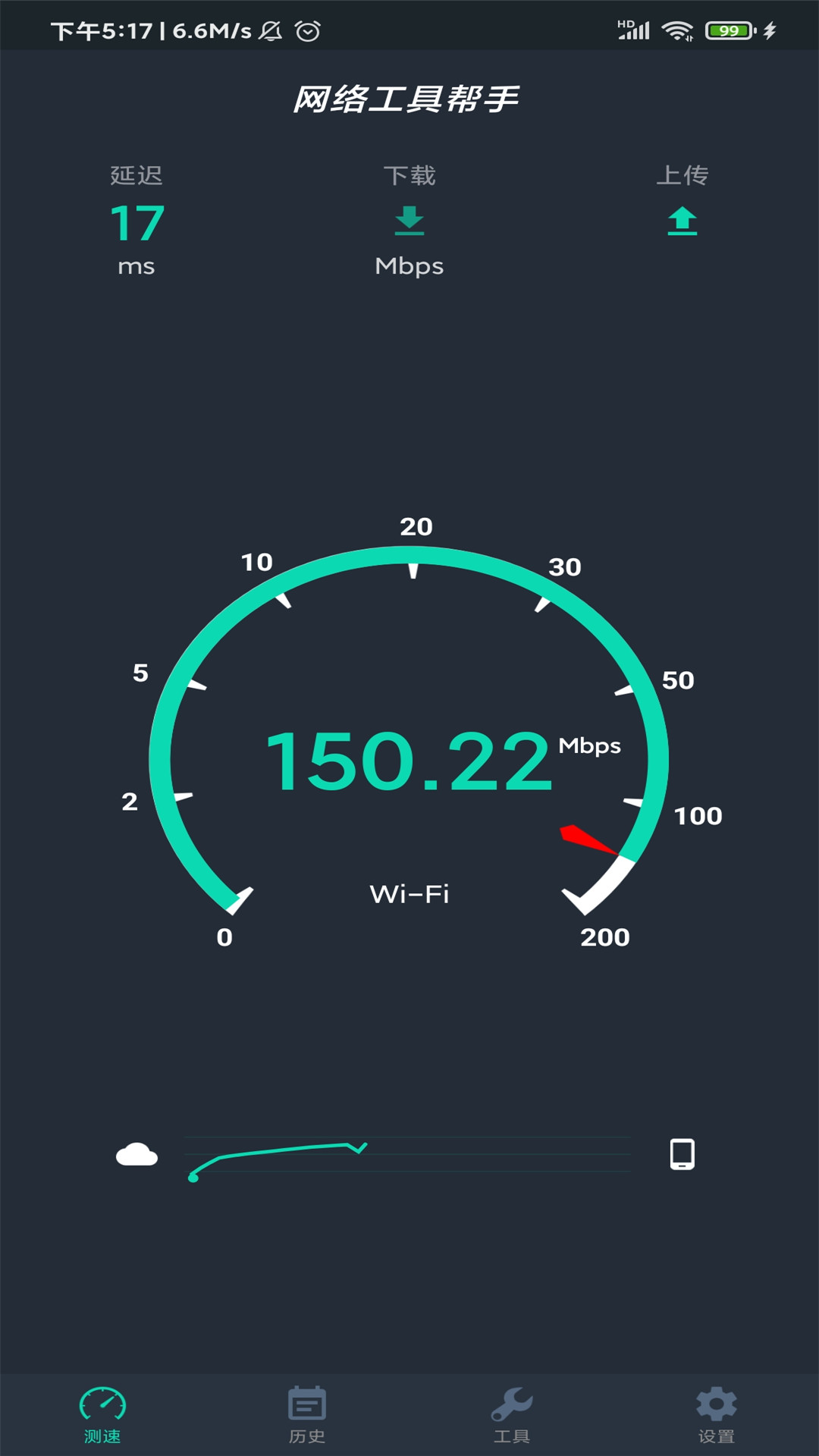Switch to the 测速 speed test tab
This screenshot has height=1456, width=819.
tap(102, 1414)
